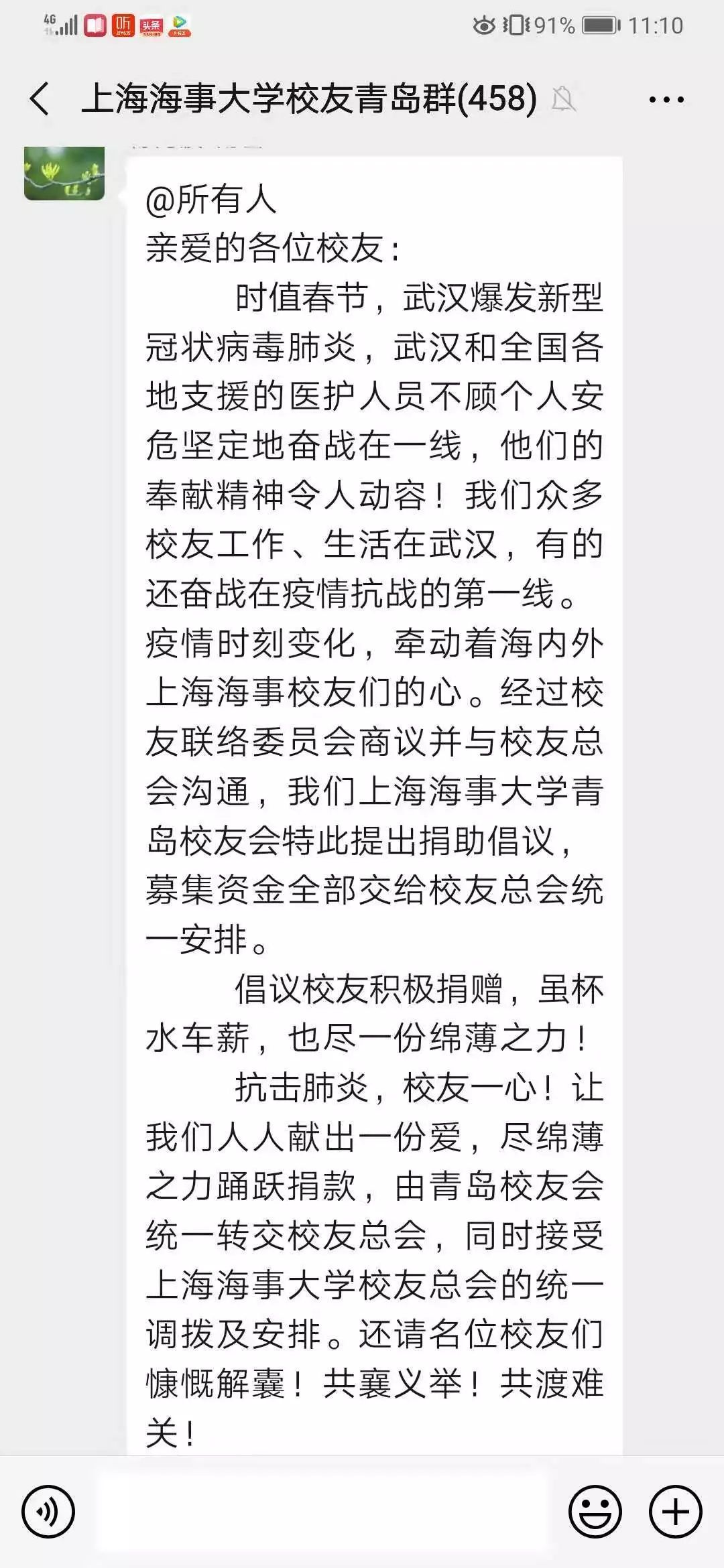Screen dimensions: 724x1568
Task: Switch to voice message input
Action: [x=48, y=1512]
